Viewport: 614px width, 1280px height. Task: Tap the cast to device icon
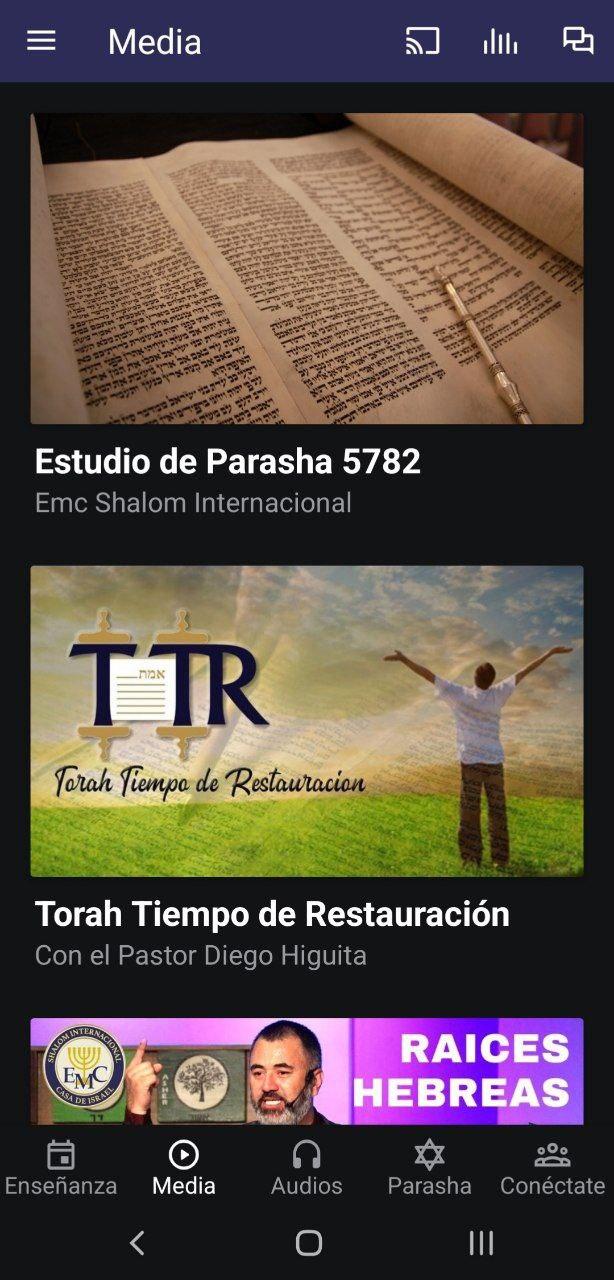422,41
